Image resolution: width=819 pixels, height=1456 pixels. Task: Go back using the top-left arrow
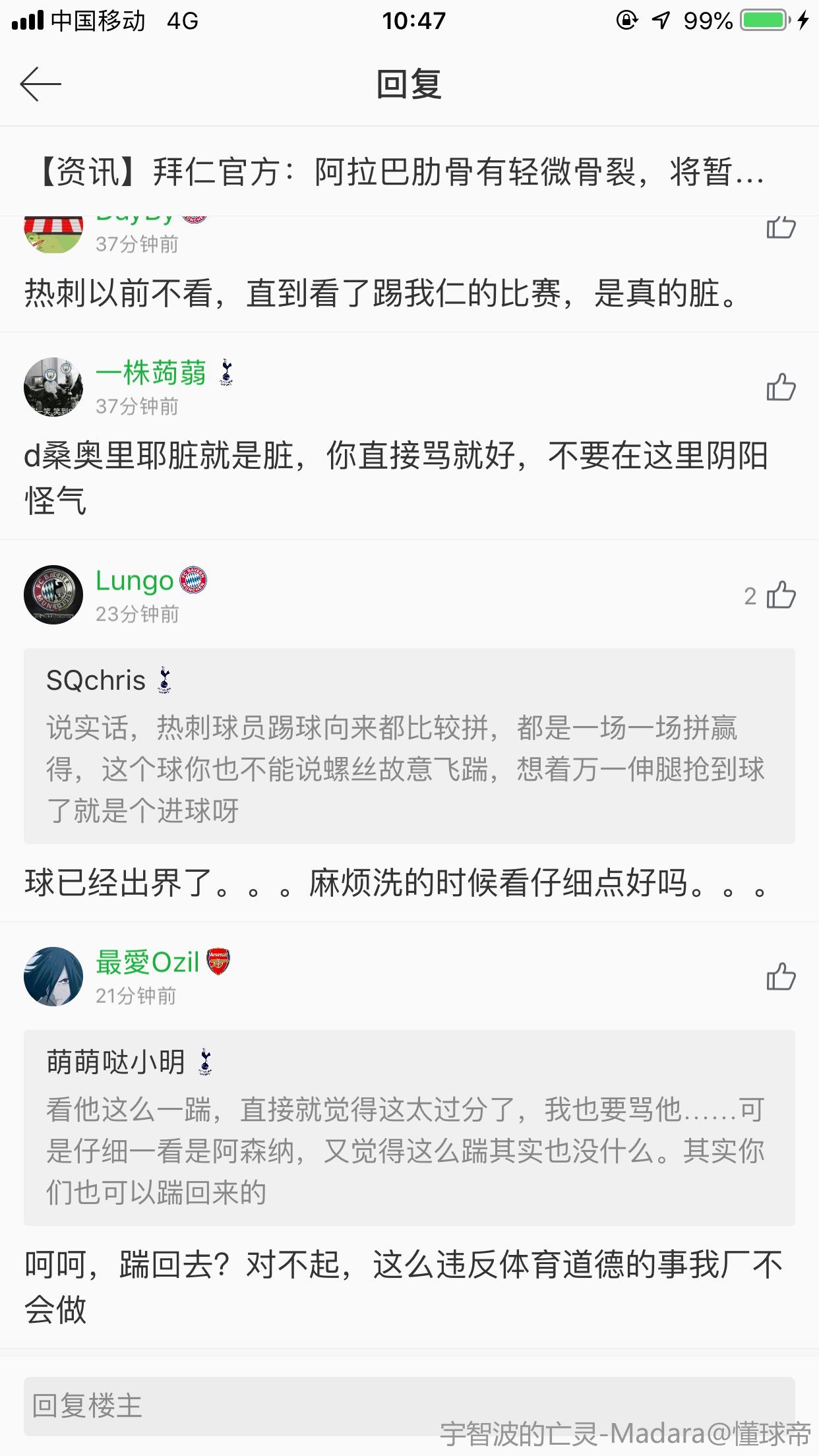[x=41, y=84]
